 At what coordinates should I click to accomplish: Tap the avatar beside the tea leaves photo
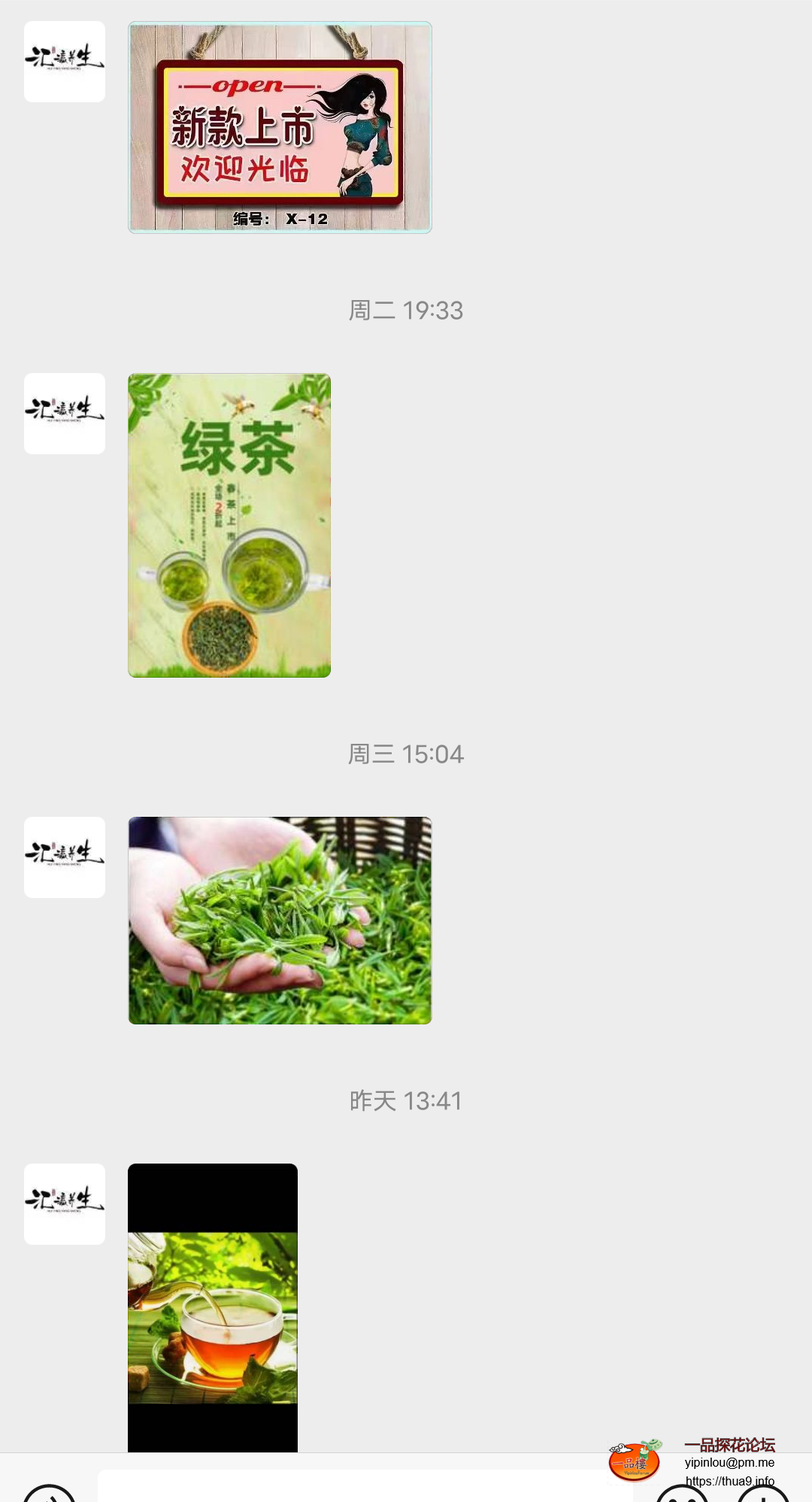(x=64, y=857)
